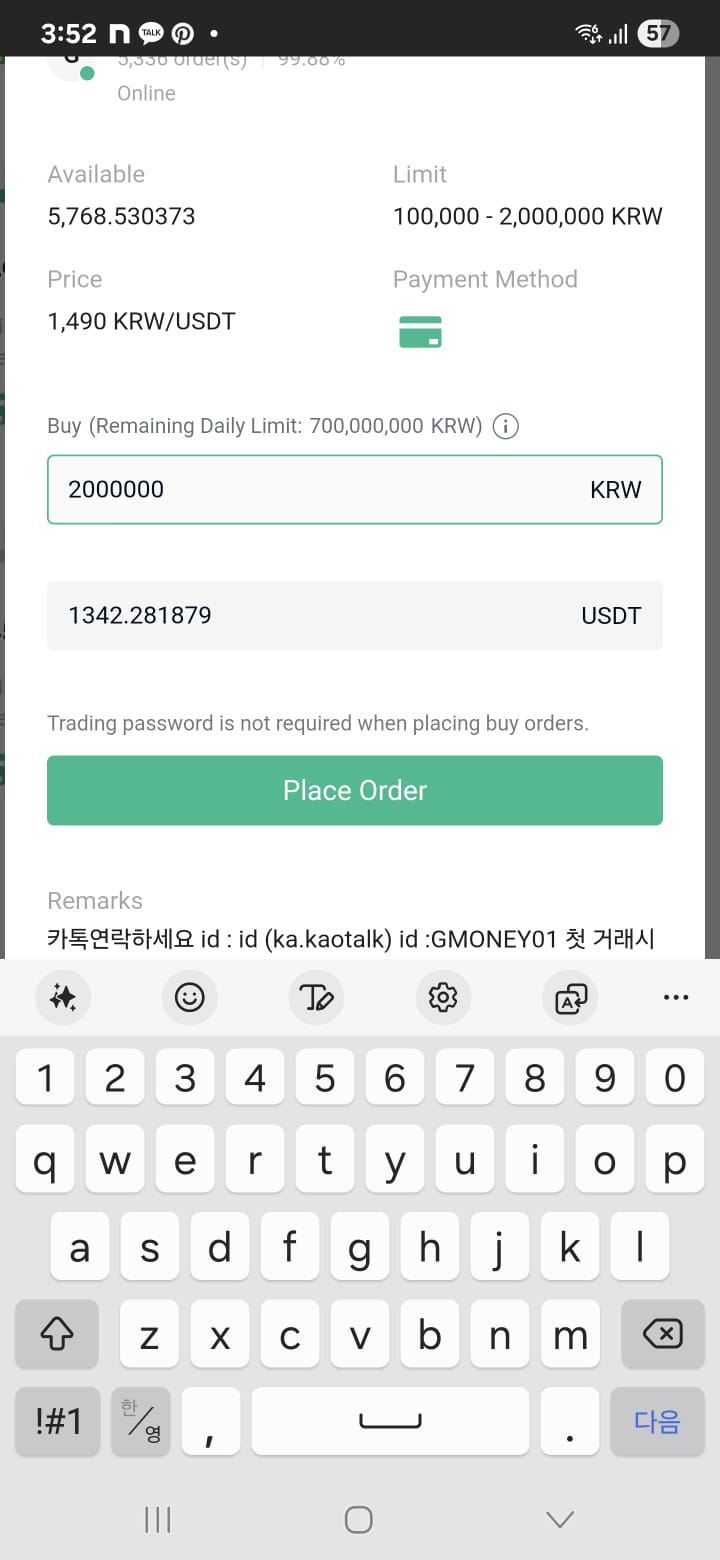Edit the KRW amount field
The width and height of the screenshot is (720, 1560).
click(x=355, y=489)
